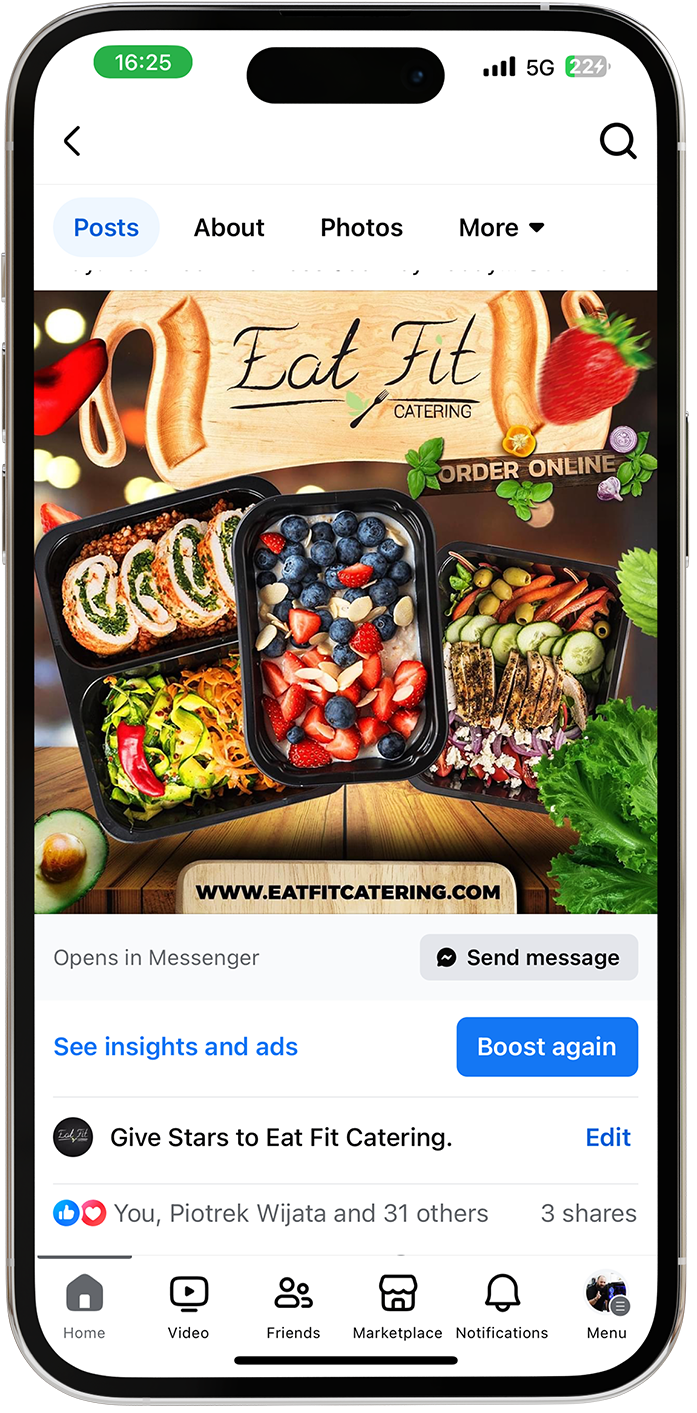Open the Eat Fit Catering post image
The image size is (697, 1413).
pos(345,600)
